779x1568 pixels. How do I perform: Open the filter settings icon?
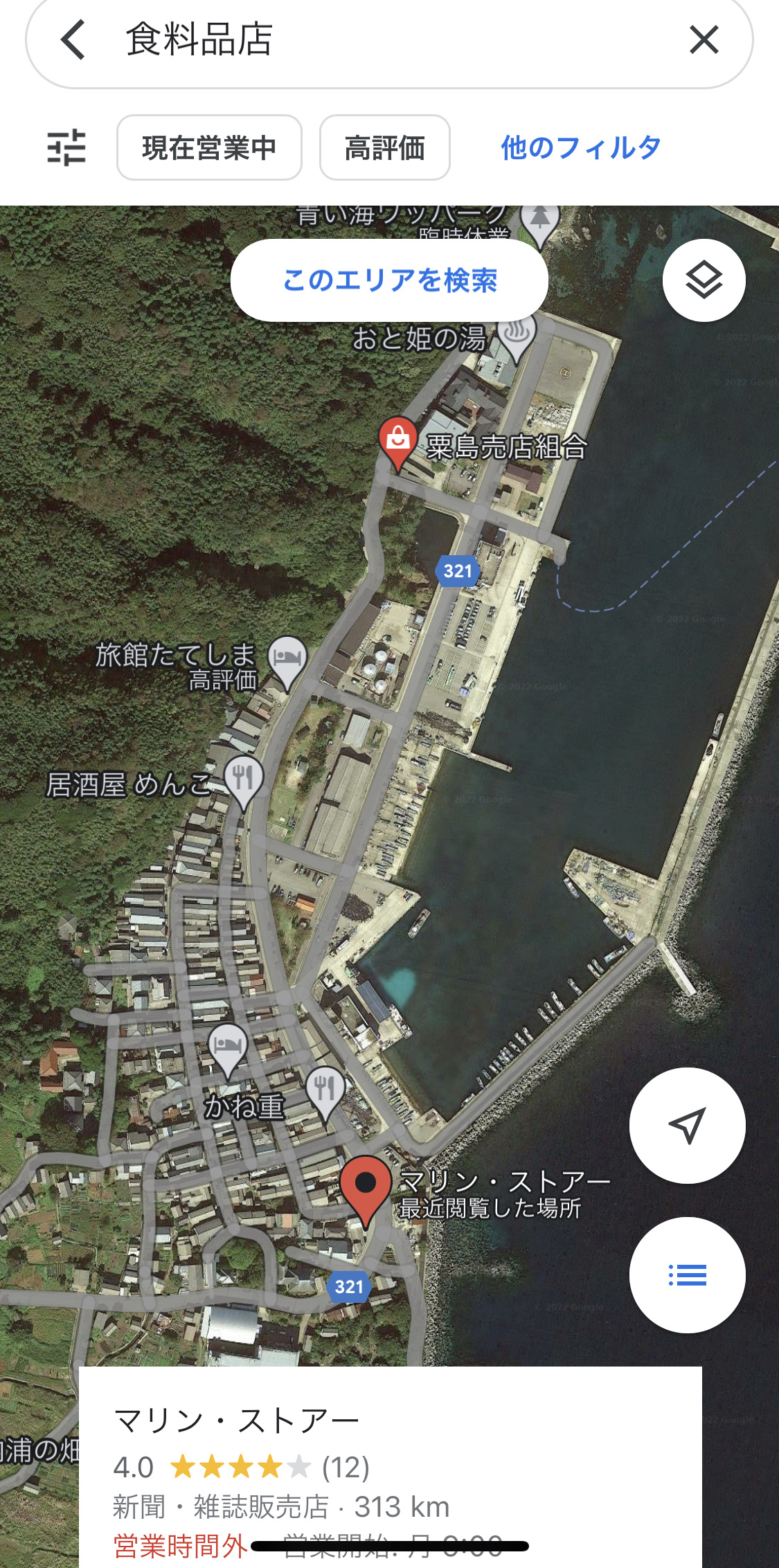coord(66,147)
